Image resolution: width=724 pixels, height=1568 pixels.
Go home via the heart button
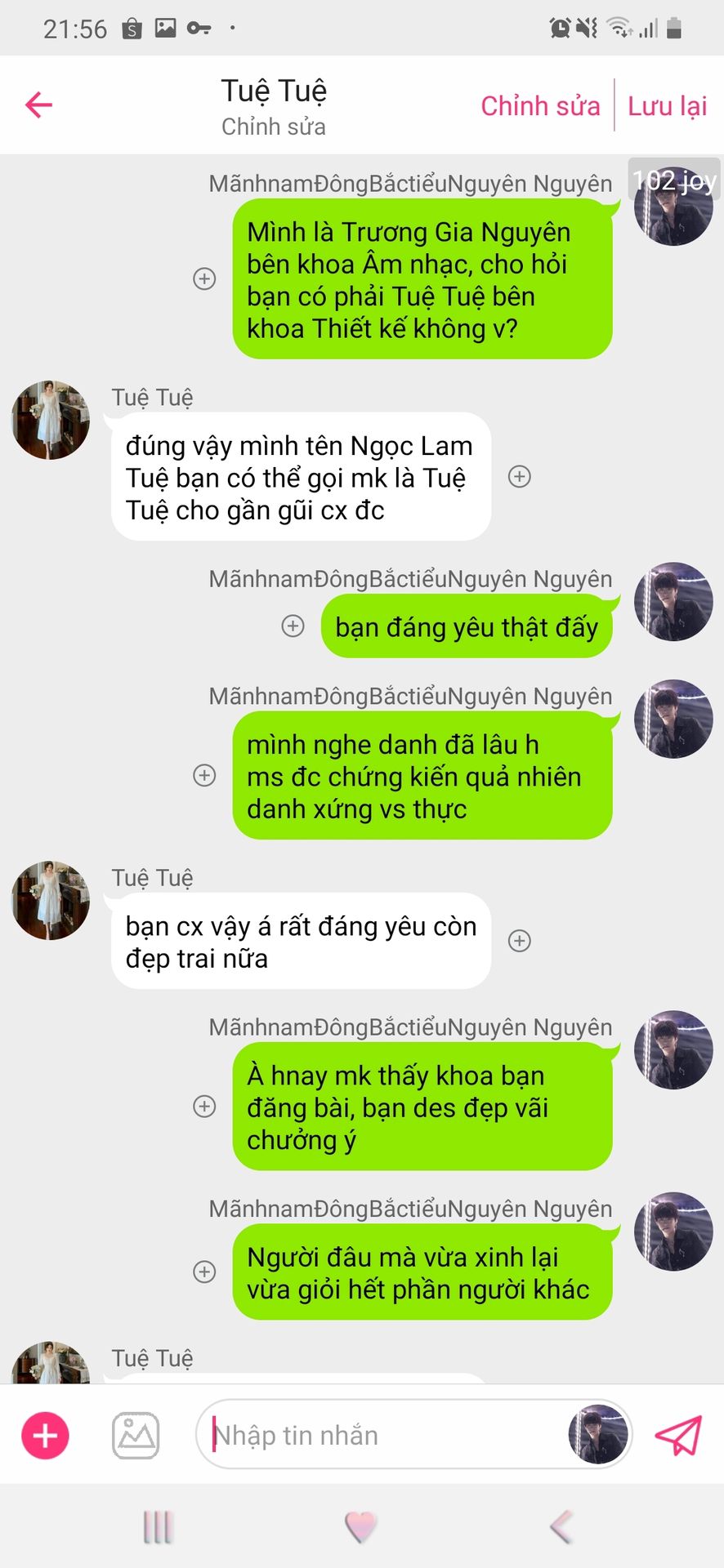[360, 1526]
